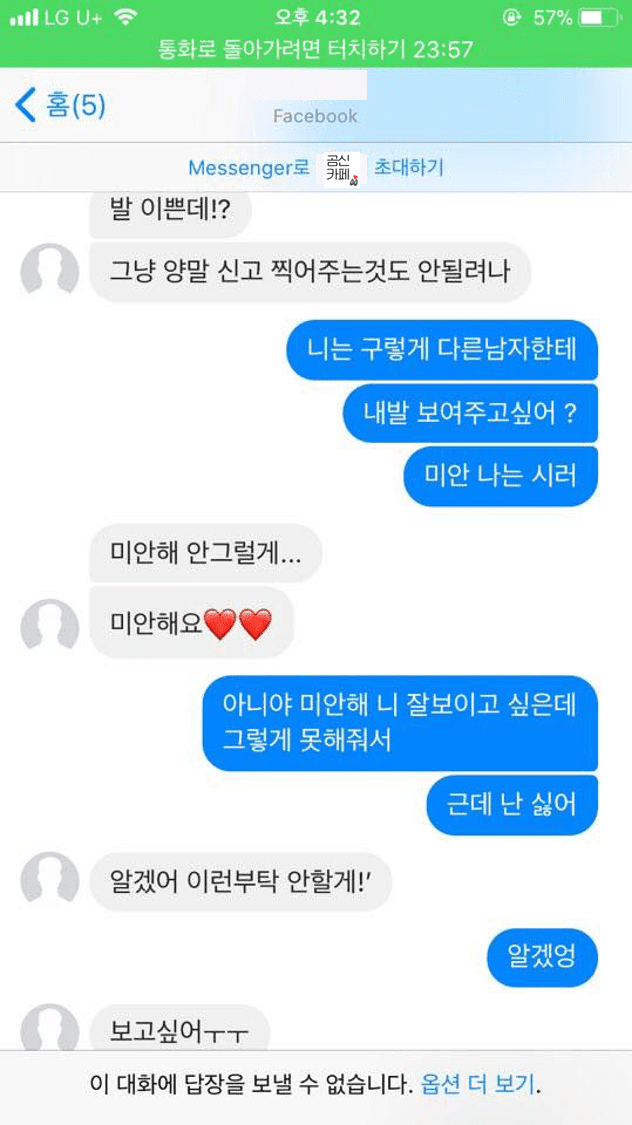Open sender's avatar next to 미안해요 message
632x1125 pixels.
tap(50, 627)
